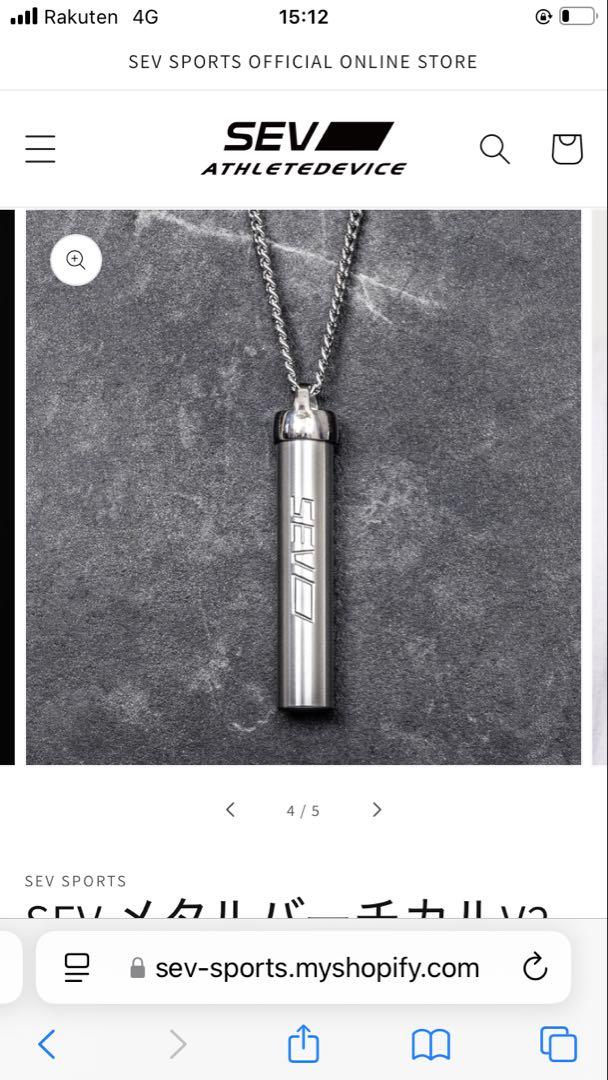The width and height of the screenshot is (608, 1080).
Task: Share this page
Action: [x=303, y=1045]
